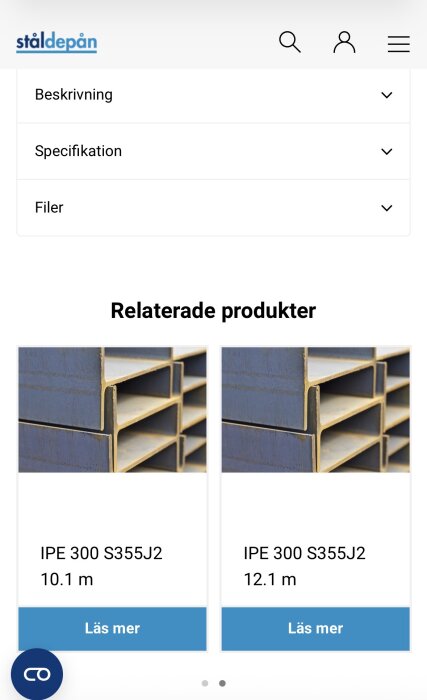Expand the Specifikation section

[x=213, y=151]
